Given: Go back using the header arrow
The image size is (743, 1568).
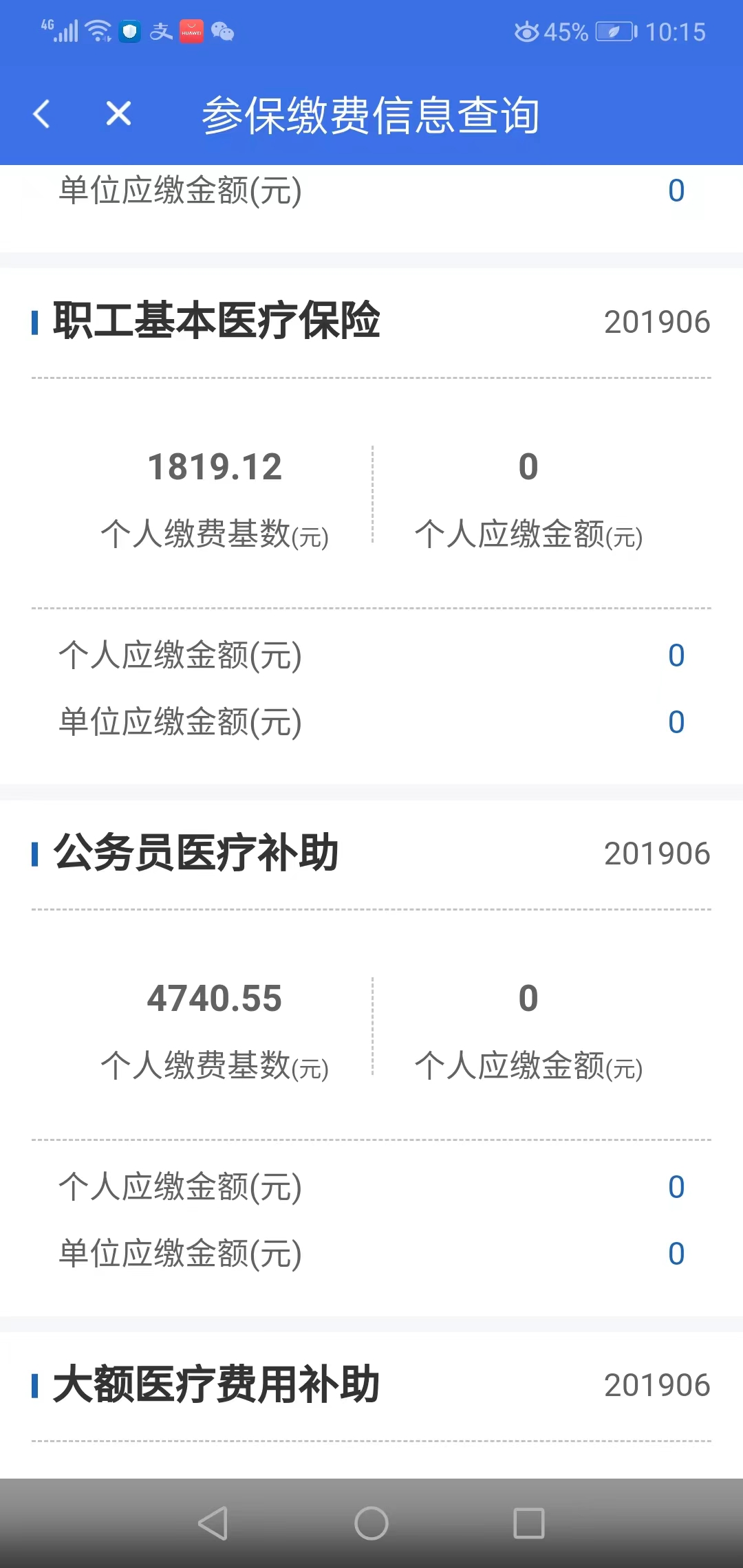Looking at the screenshot, I should pos(42,113).
